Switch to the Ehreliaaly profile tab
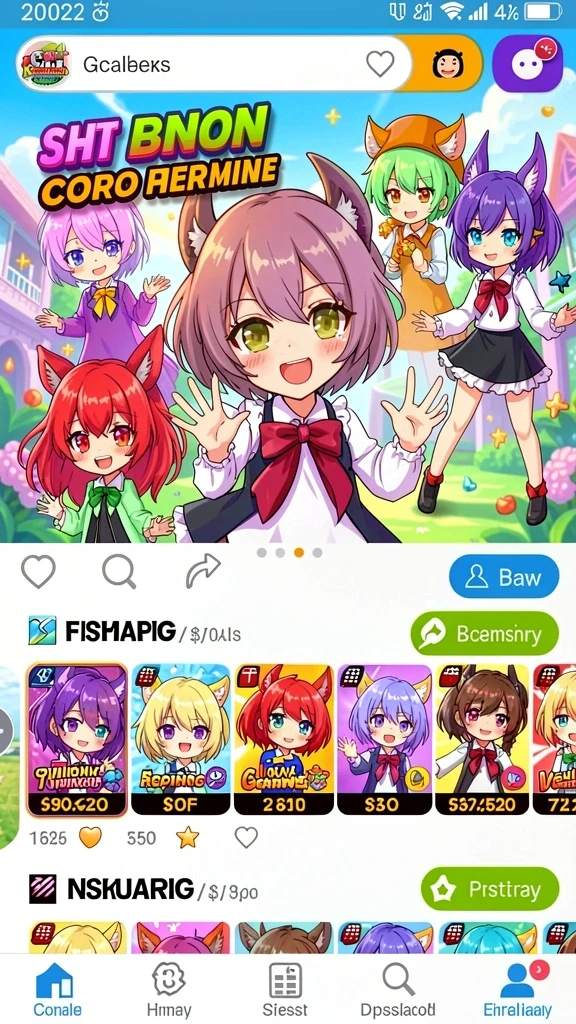The height and width of the screenshot is (1024, 576). coord(517,989)
